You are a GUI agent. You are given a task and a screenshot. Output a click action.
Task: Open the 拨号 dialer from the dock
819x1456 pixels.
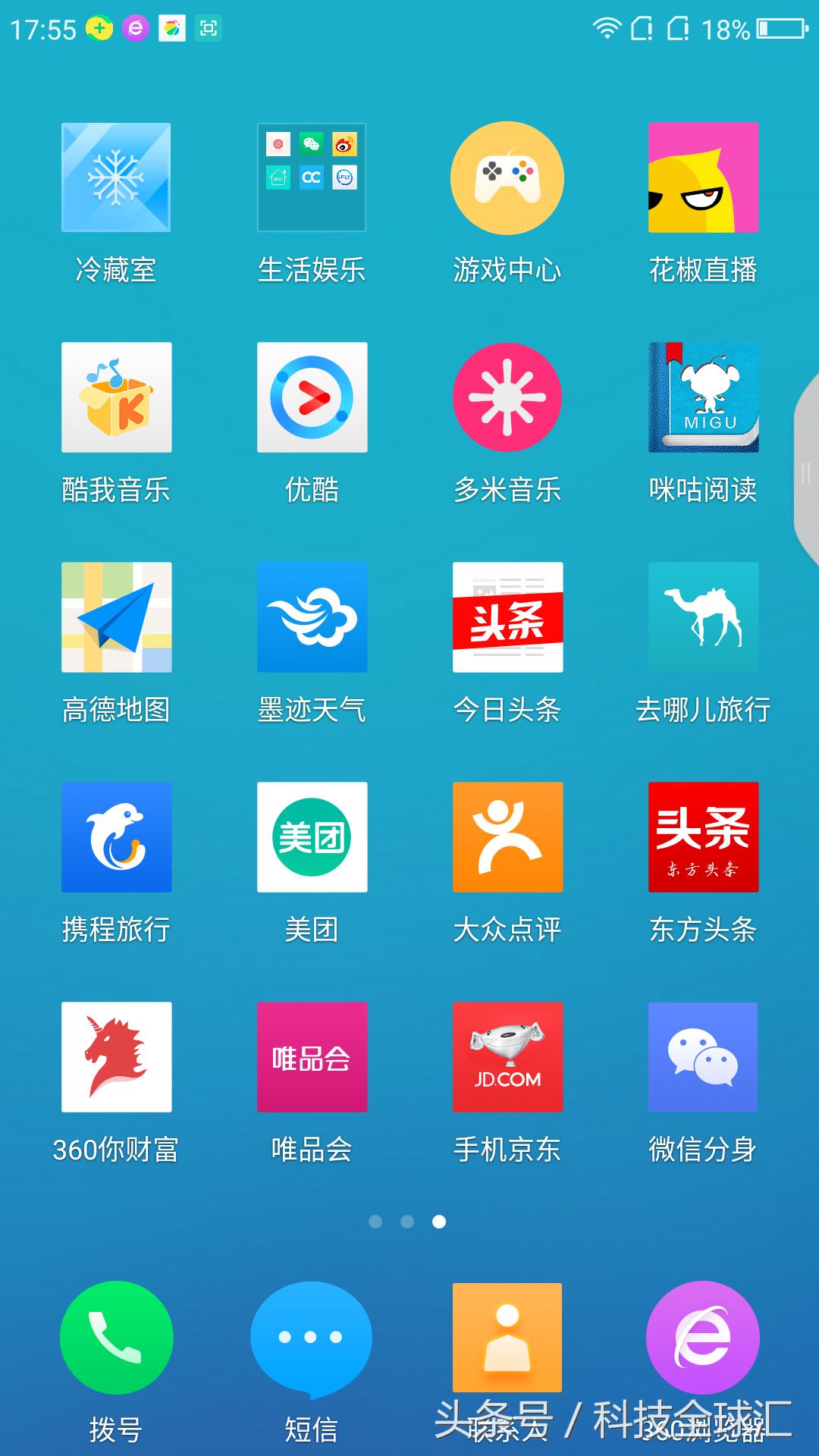(115, 1338)
